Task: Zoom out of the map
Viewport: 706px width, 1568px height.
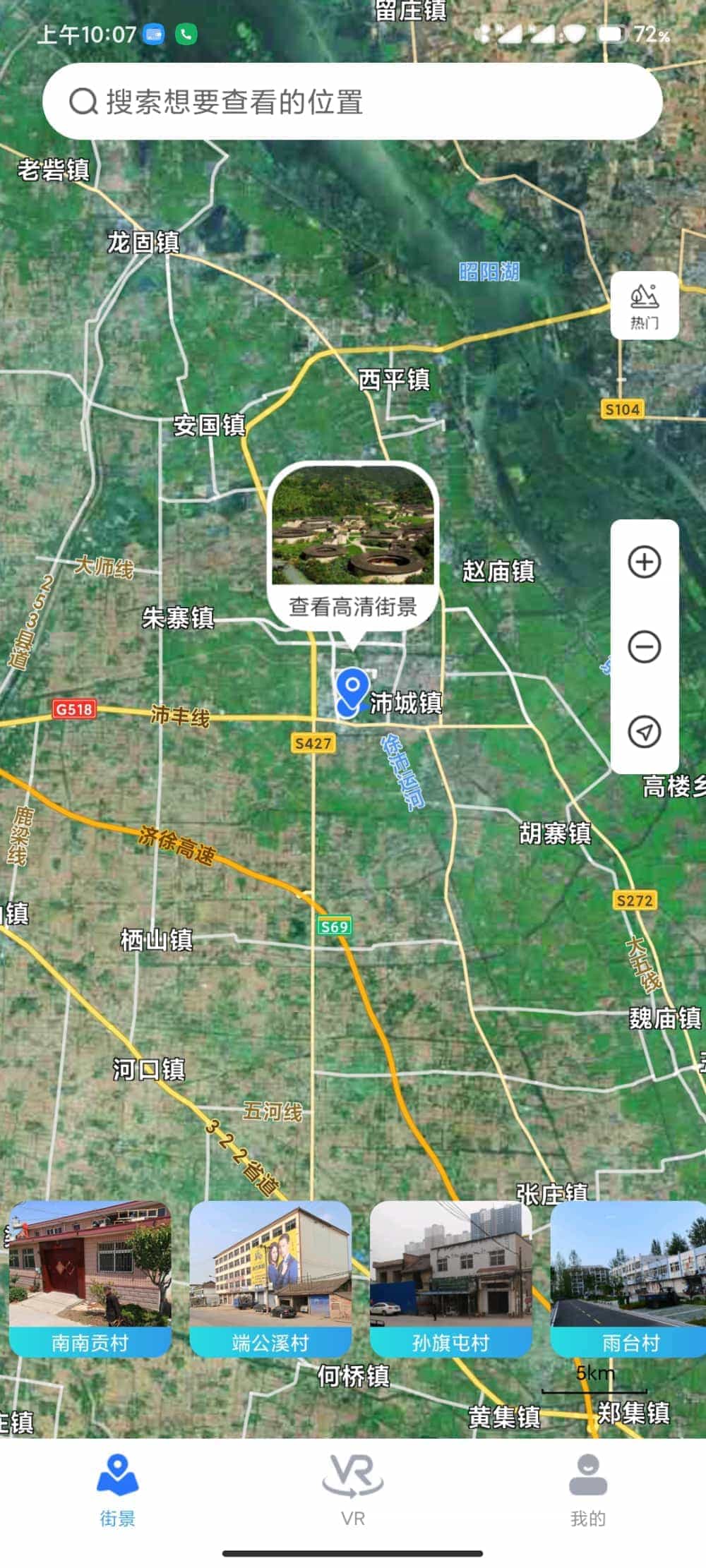Action: [x=644, y=647]
